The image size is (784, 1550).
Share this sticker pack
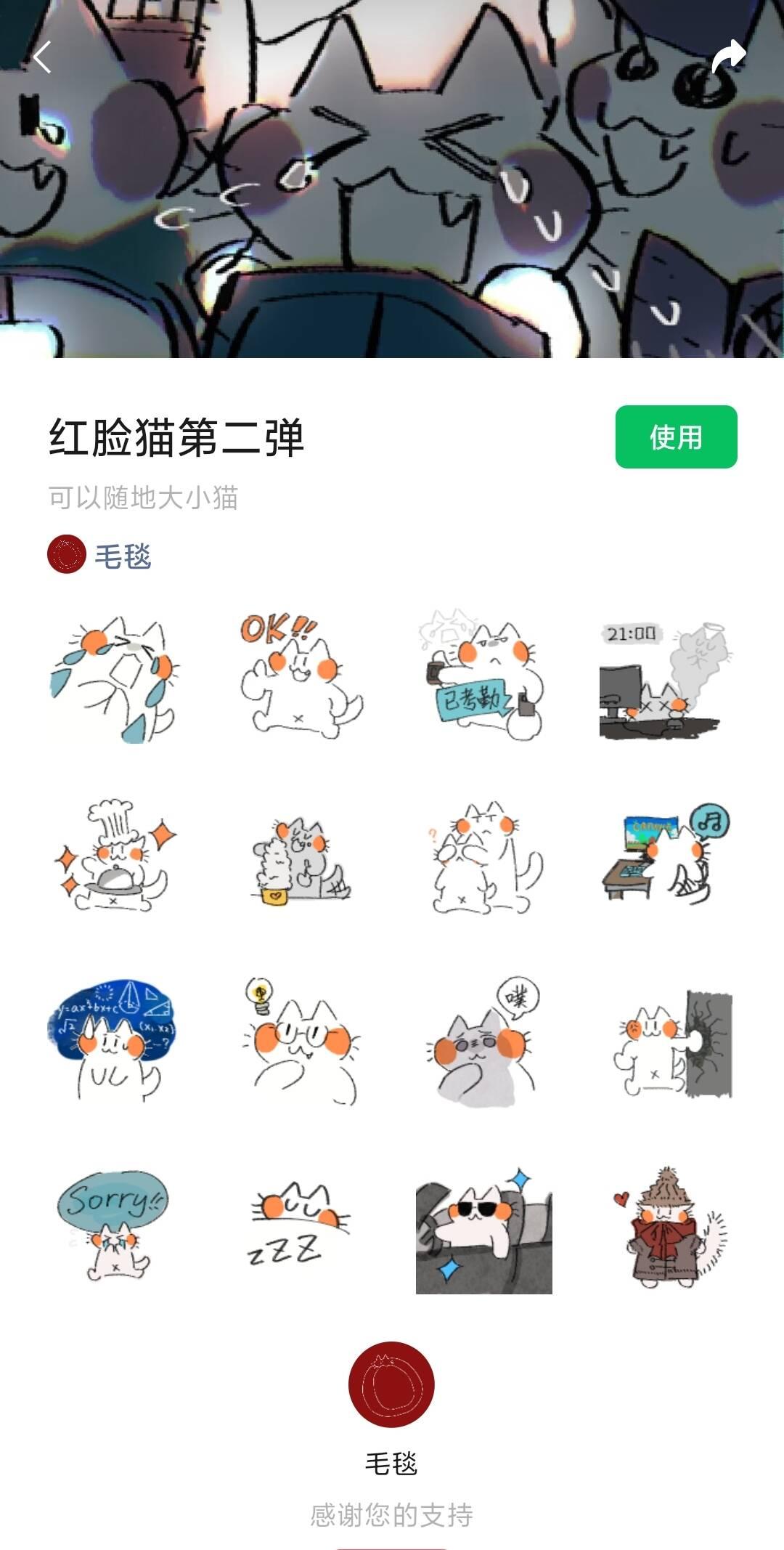point(727,57)
